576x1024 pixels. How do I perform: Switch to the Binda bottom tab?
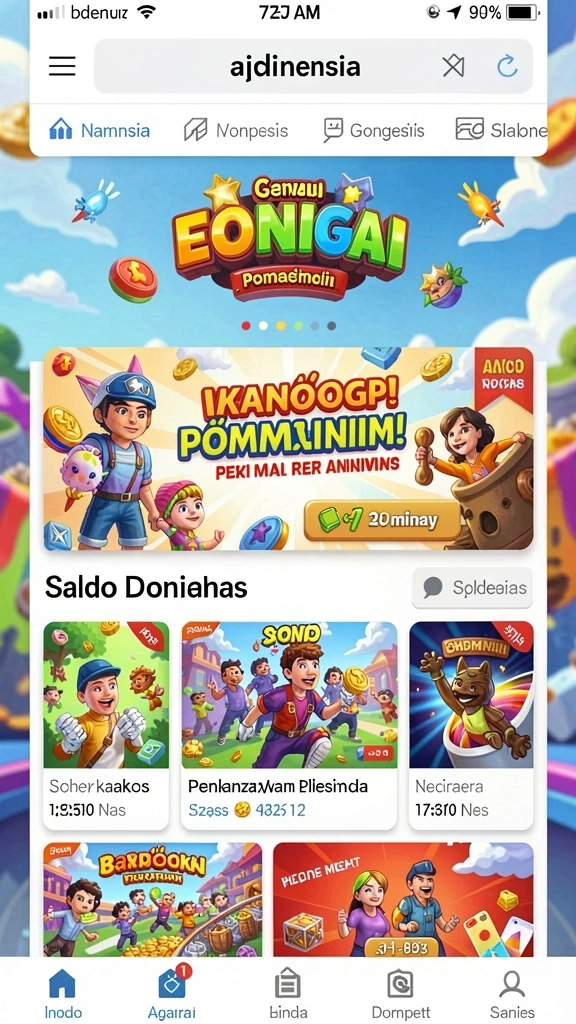(288, 993)
